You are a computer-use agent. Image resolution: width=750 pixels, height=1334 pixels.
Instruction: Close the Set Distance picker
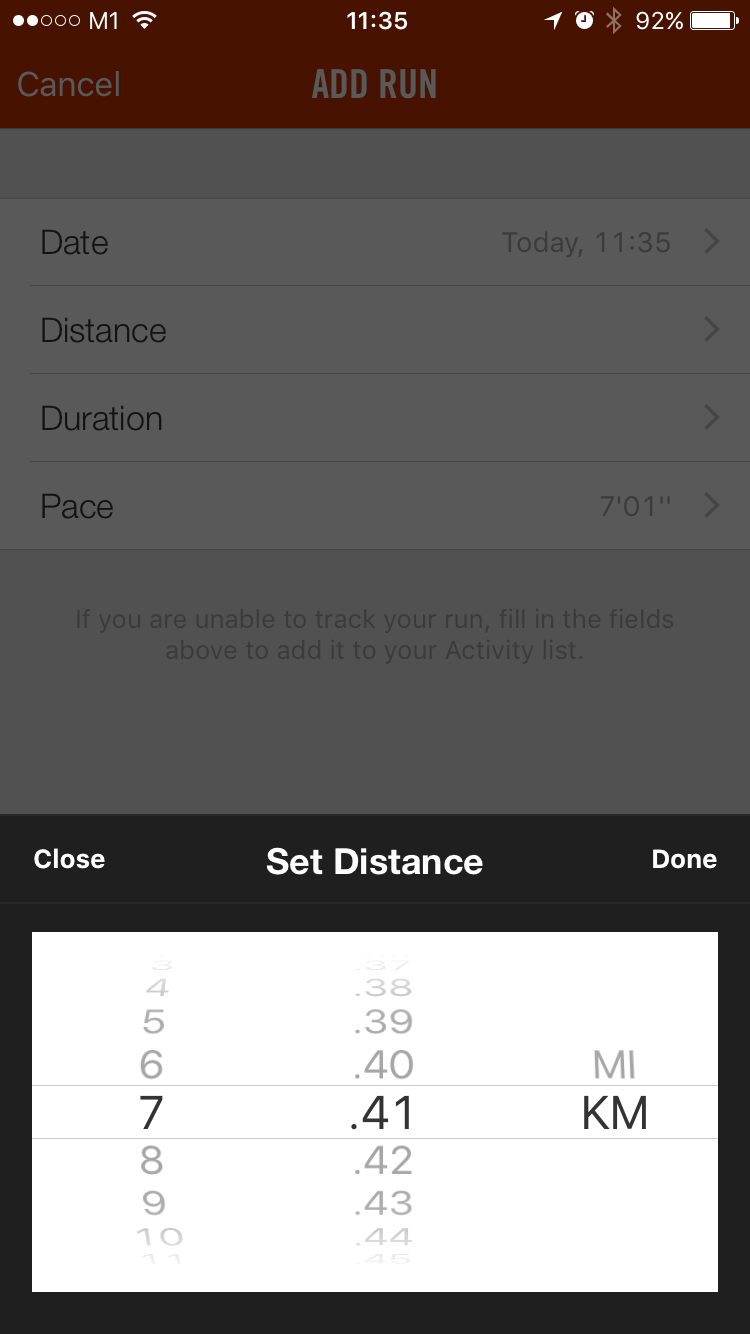[x=69, y=859]
